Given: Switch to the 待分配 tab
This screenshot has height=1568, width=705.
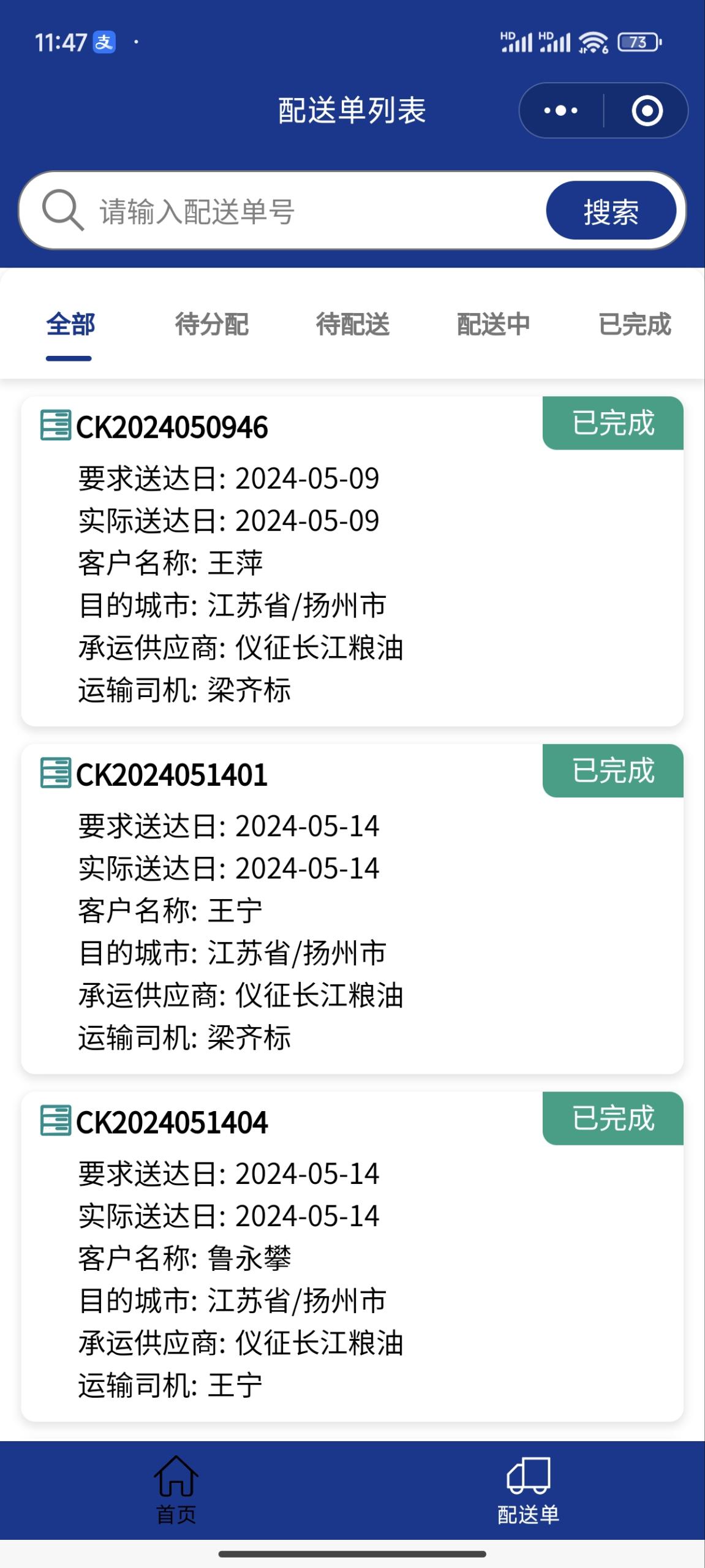Looking at the screenshot, I should click(x=211, y=325).
